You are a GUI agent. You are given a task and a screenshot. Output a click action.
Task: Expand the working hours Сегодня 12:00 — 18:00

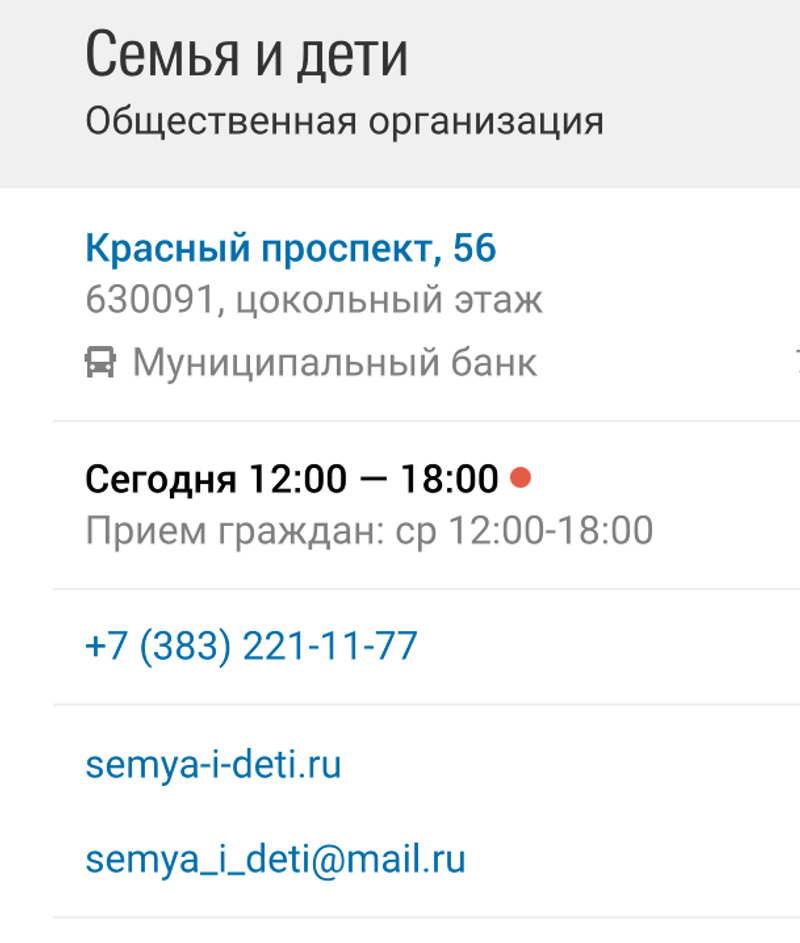291,480
